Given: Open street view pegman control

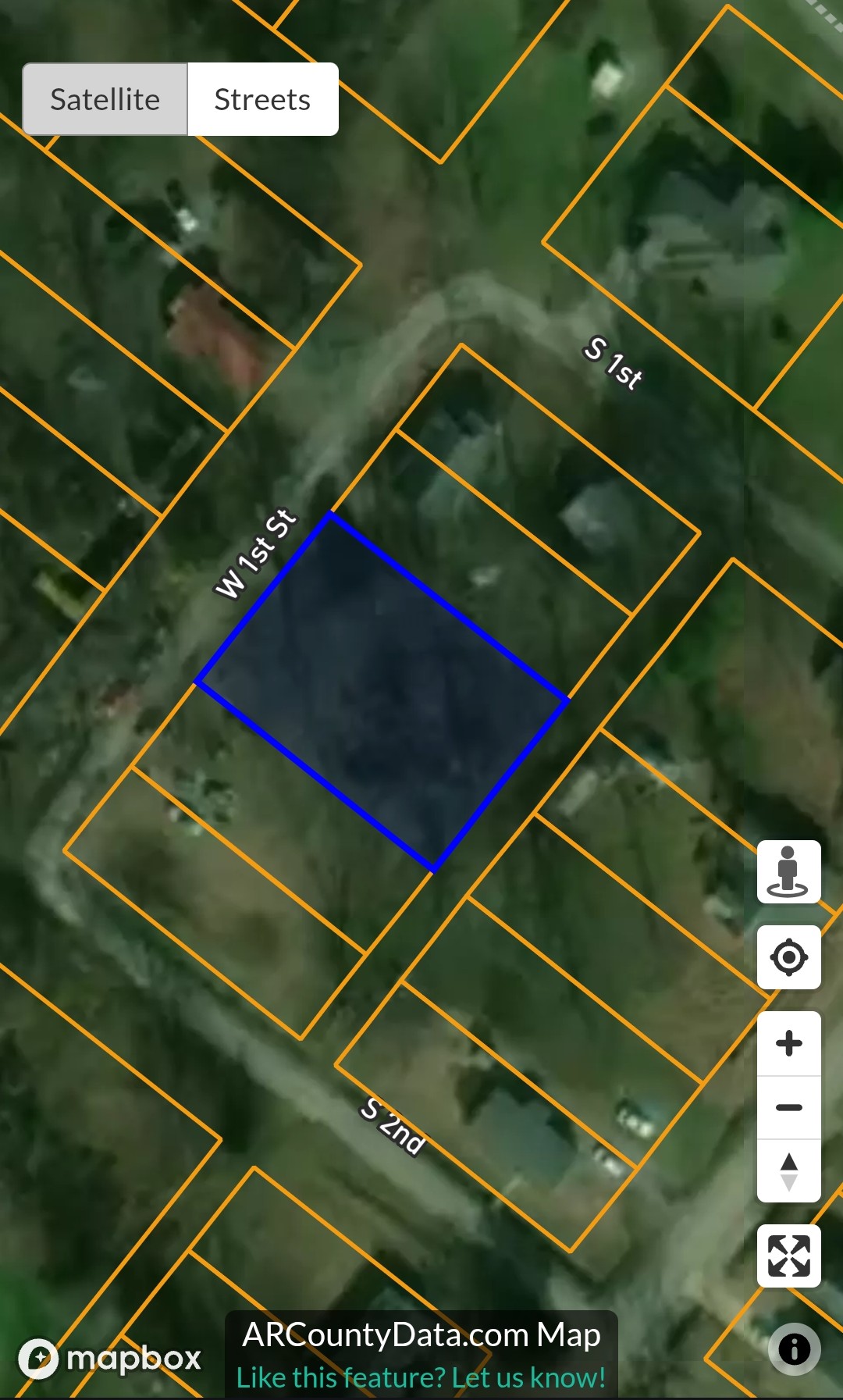Looking at the screenshot, I should point(788,871).
